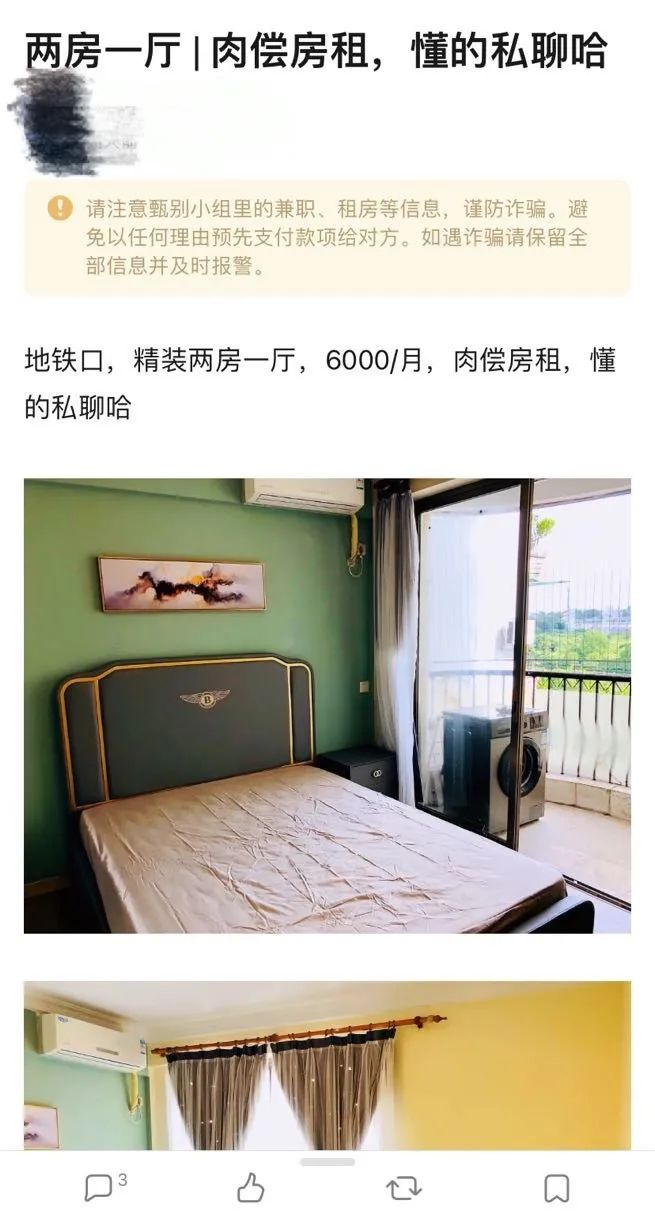Bookmark this post
This screenshot has width=655, height=1220.
pos(556,1187)
